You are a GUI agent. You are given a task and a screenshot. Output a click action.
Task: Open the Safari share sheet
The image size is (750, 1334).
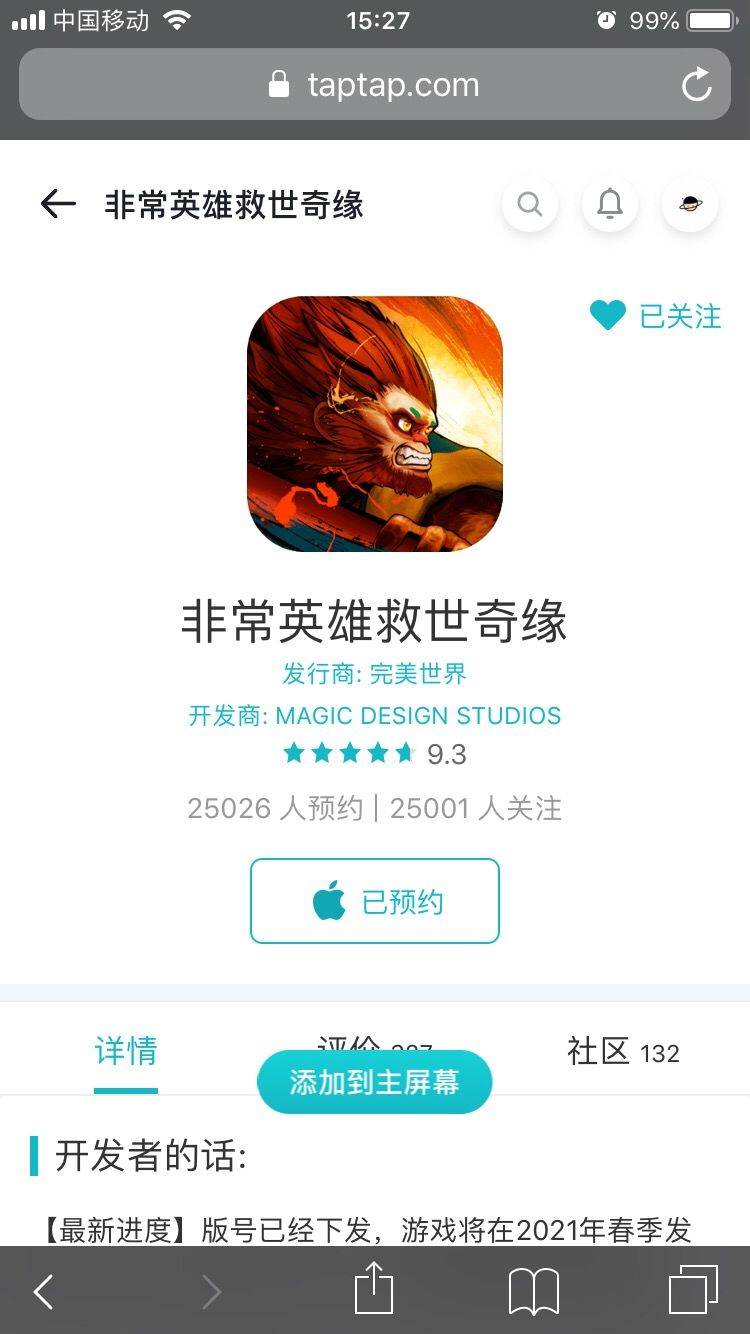374,1291
